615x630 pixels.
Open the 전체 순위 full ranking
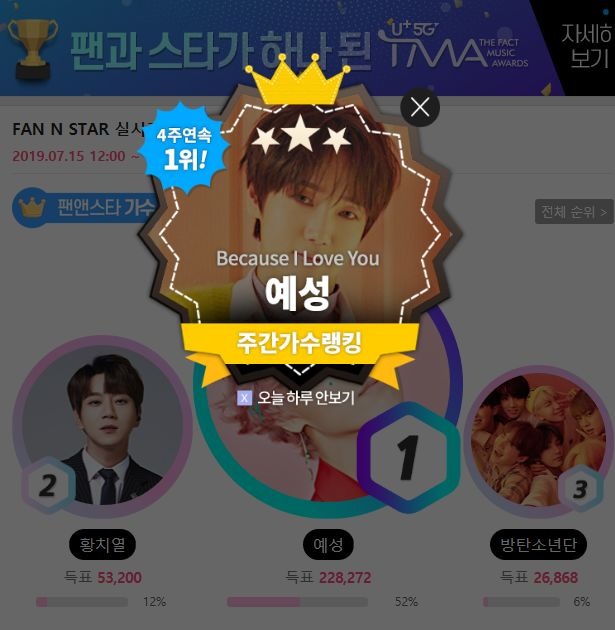pos(574,212)
